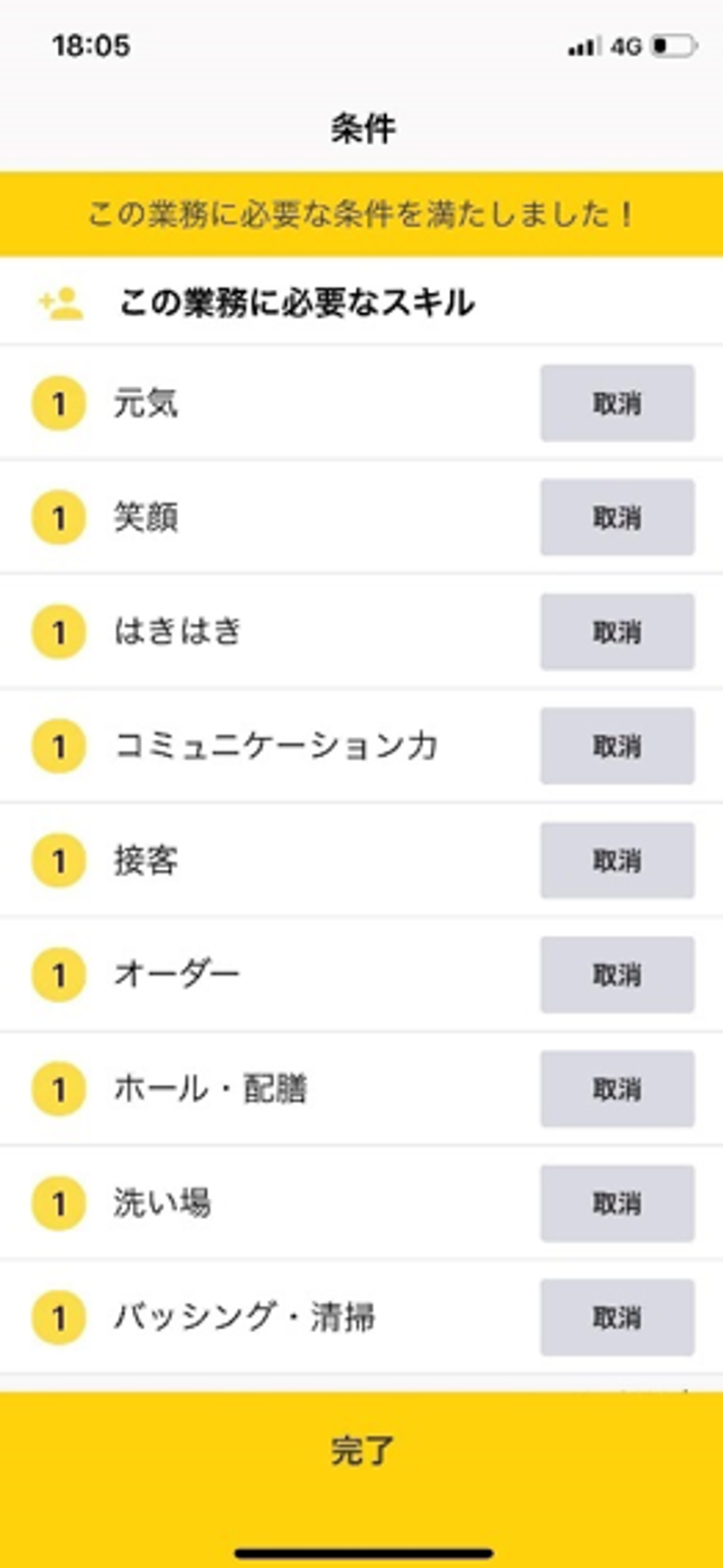Cancel the 接客 skill entry
The image size is (723, 1568).
coord(616,860)
